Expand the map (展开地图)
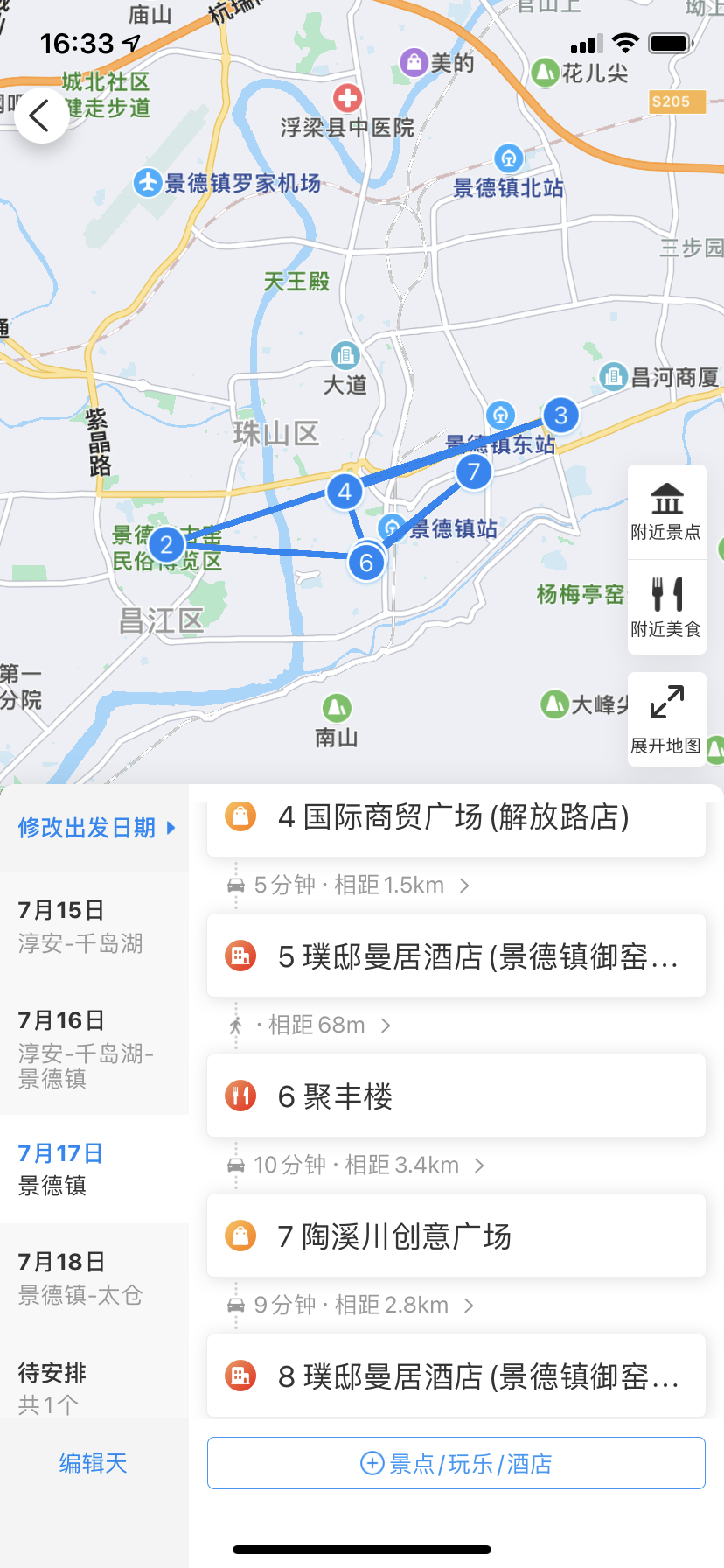The height and width of the screenshot is (1568, 724). [x=666, y=718]
